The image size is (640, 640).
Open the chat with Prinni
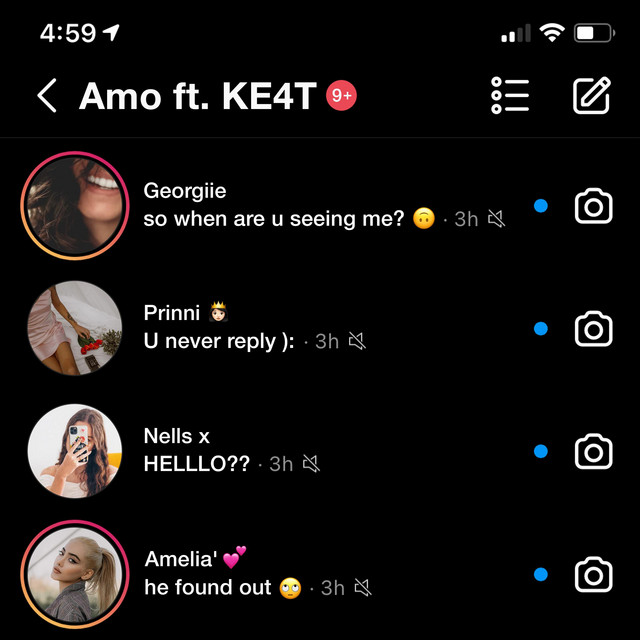[320, 328]
